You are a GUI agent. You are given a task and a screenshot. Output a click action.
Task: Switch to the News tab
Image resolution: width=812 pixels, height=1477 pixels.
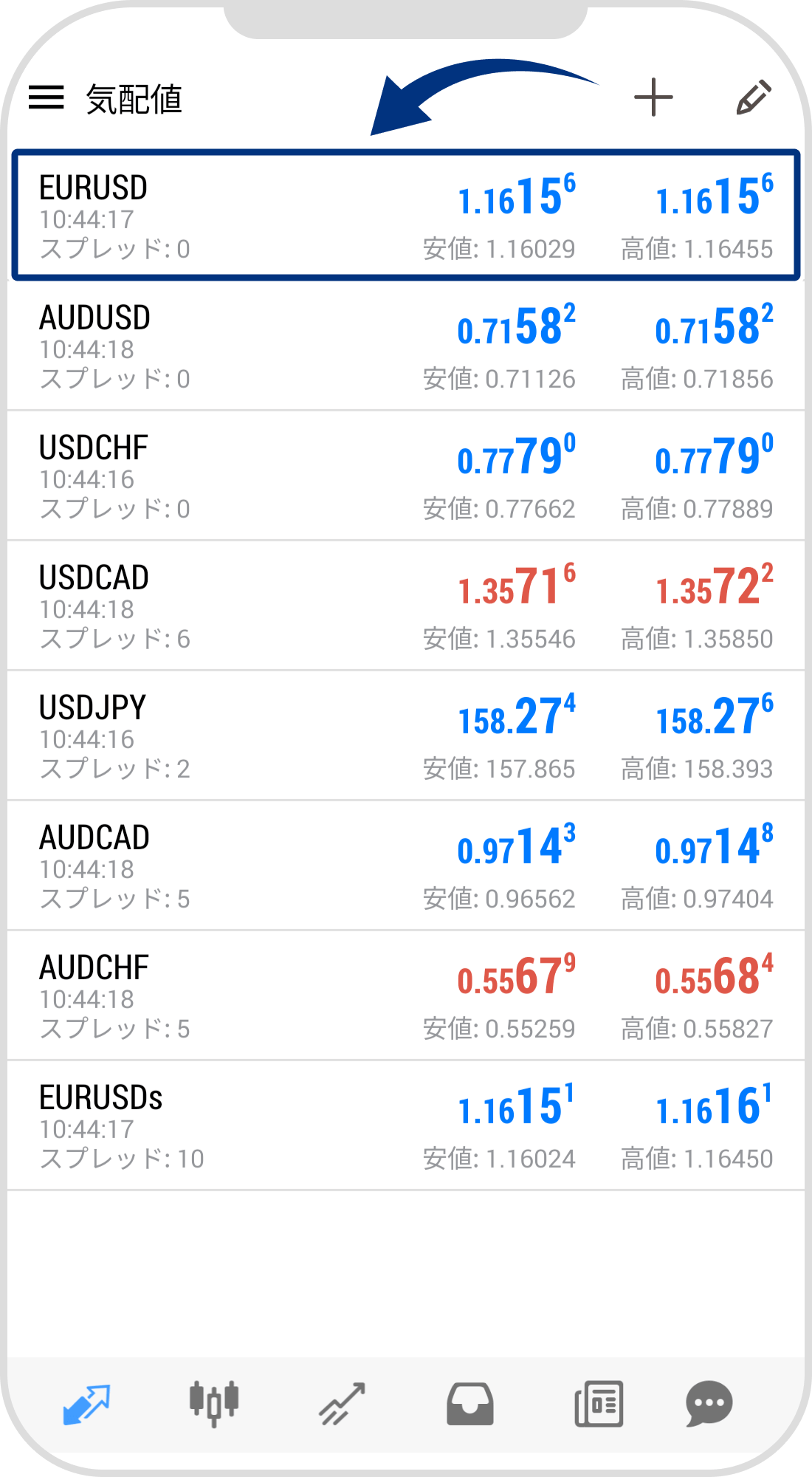(x=599, y=1403)
